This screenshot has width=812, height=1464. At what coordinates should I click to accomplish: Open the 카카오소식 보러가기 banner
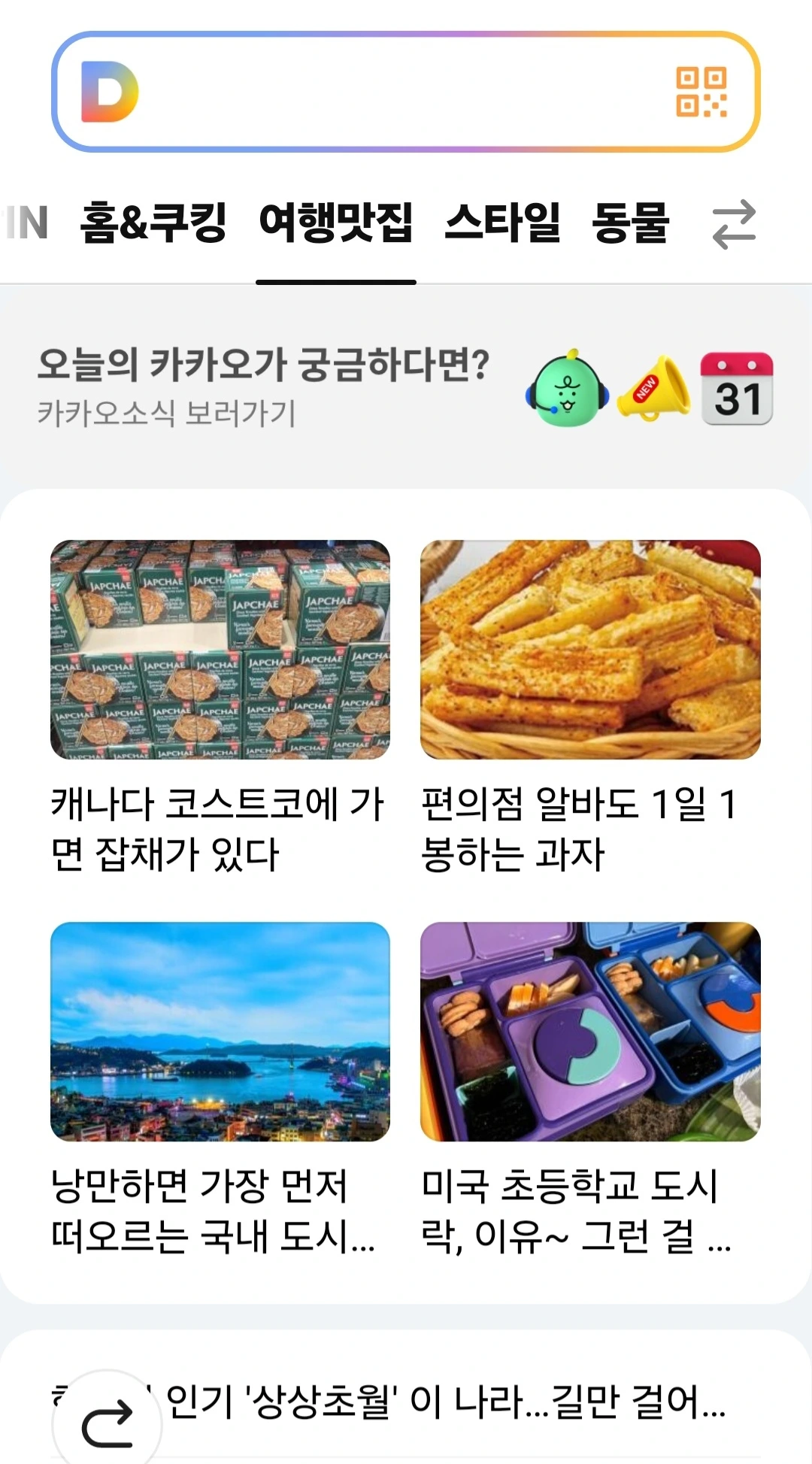(263, 387)
